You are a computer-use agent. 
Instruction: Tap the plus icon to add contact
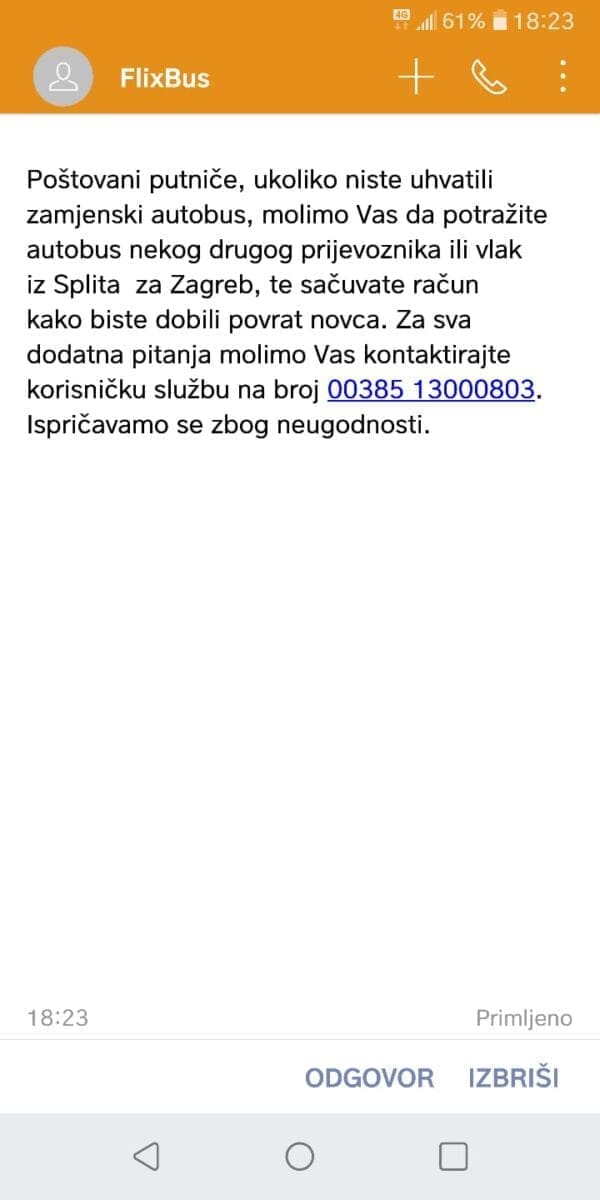416,77
